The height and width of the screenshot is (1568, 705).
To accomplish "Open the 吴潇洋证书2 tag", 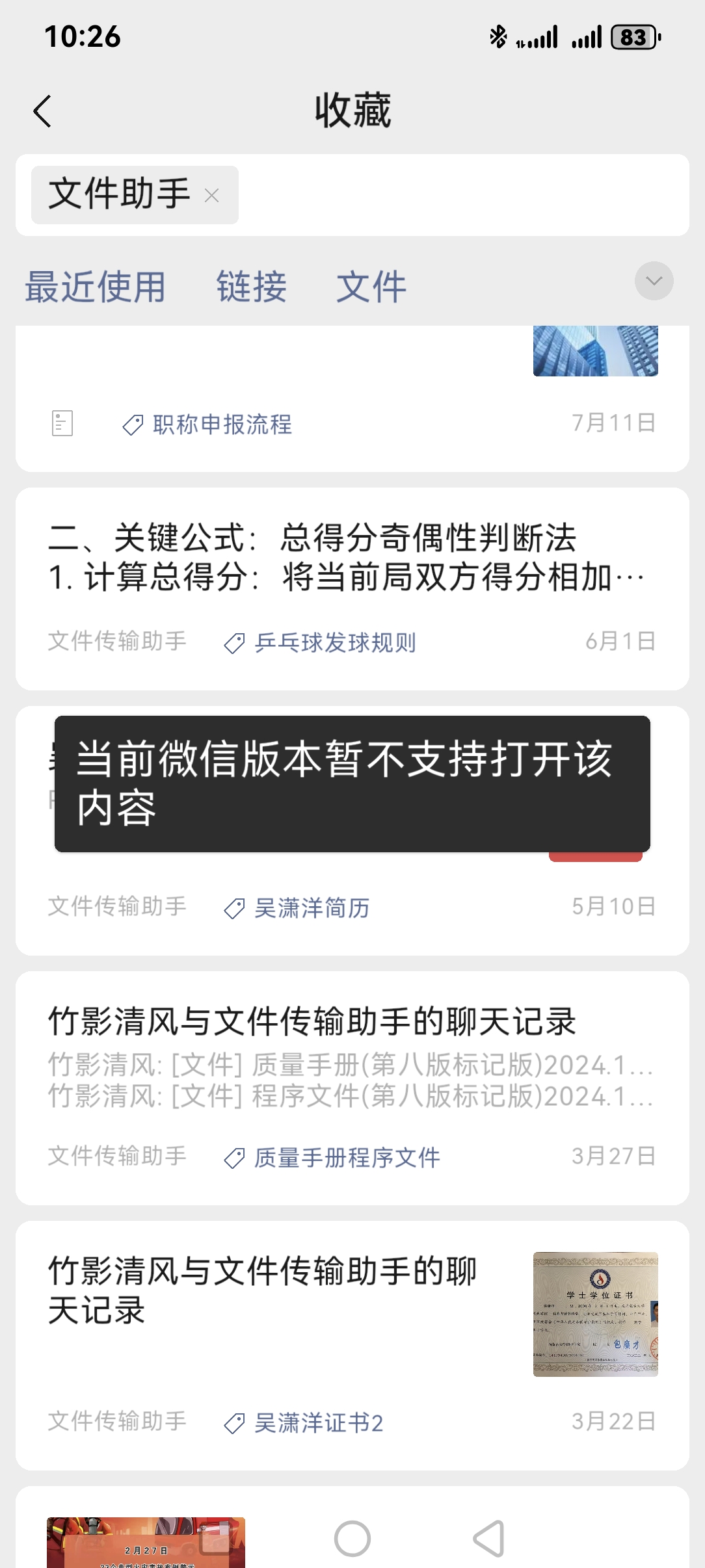I will 317,1423.
